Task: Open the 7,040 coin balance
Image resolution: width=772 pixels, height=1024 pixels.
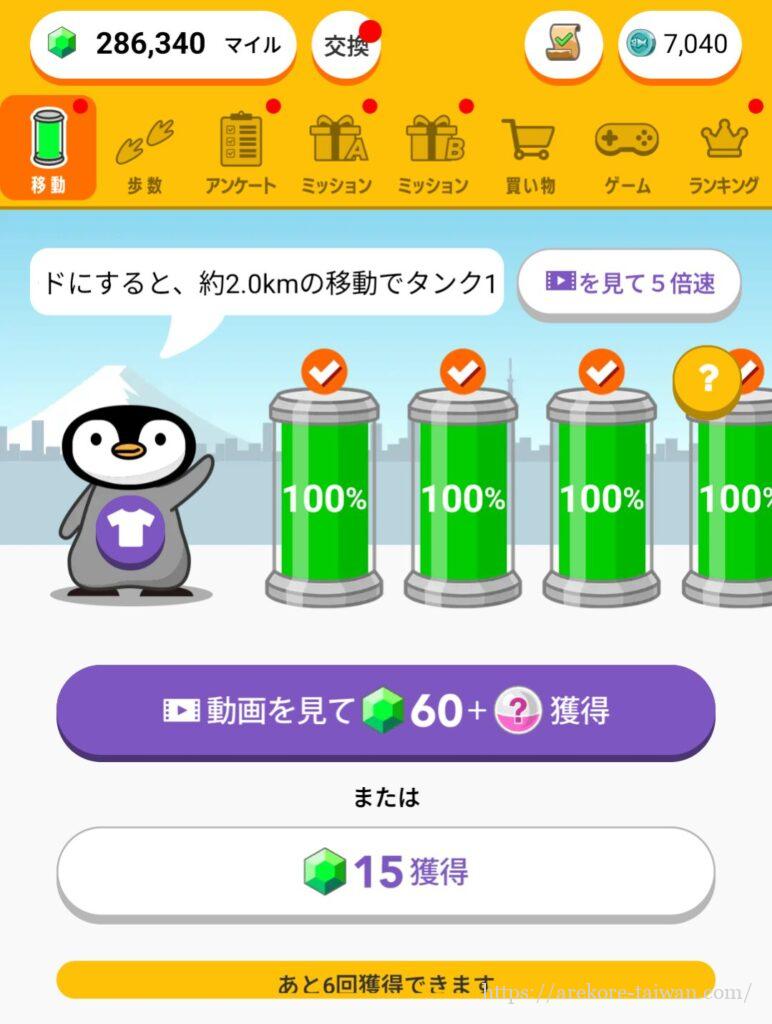Action: pyautogui.click(x=679, y=45)
